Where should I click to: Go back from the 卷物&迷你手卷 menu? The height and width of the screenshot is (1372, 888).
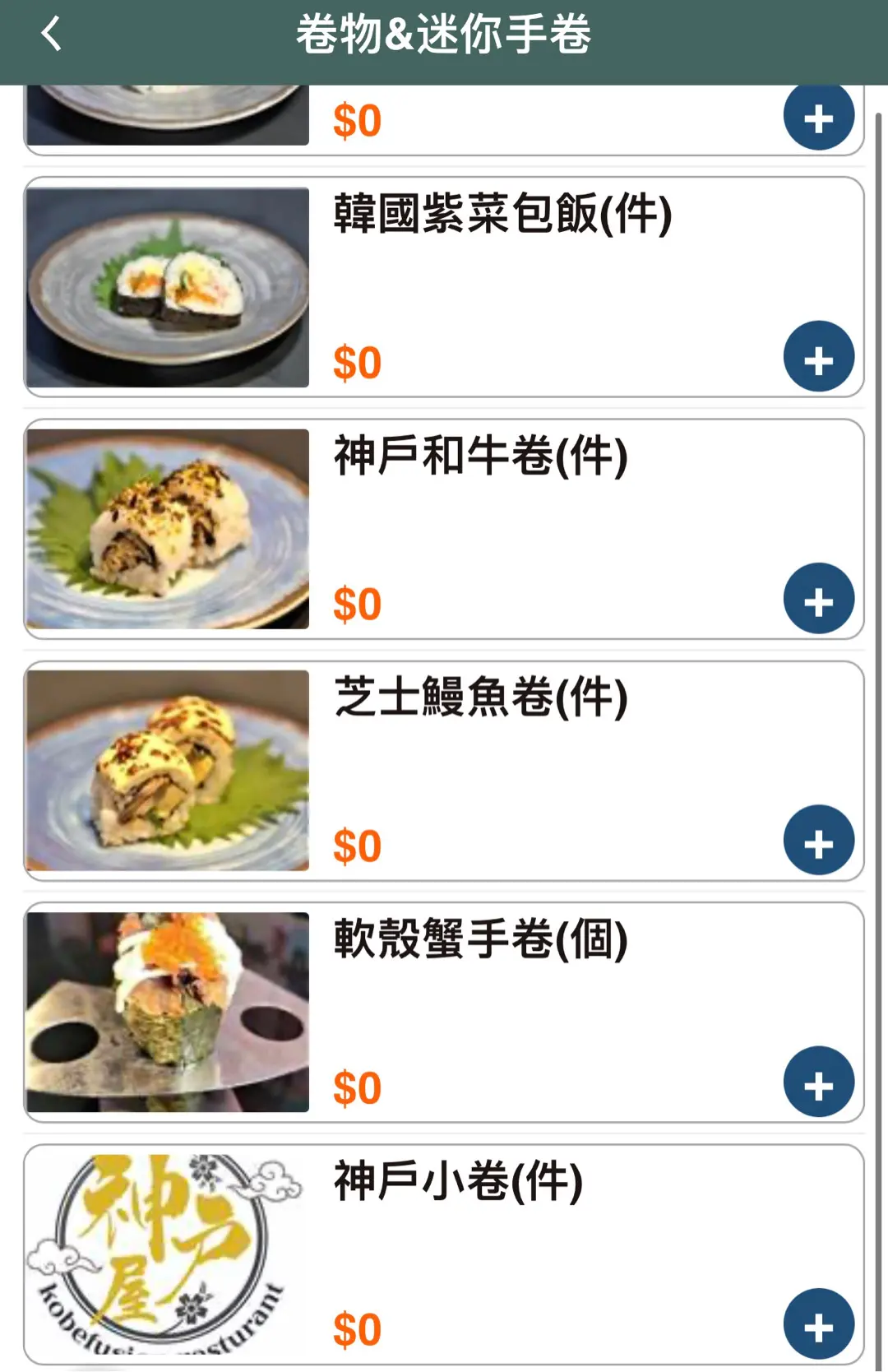(51, 35)
